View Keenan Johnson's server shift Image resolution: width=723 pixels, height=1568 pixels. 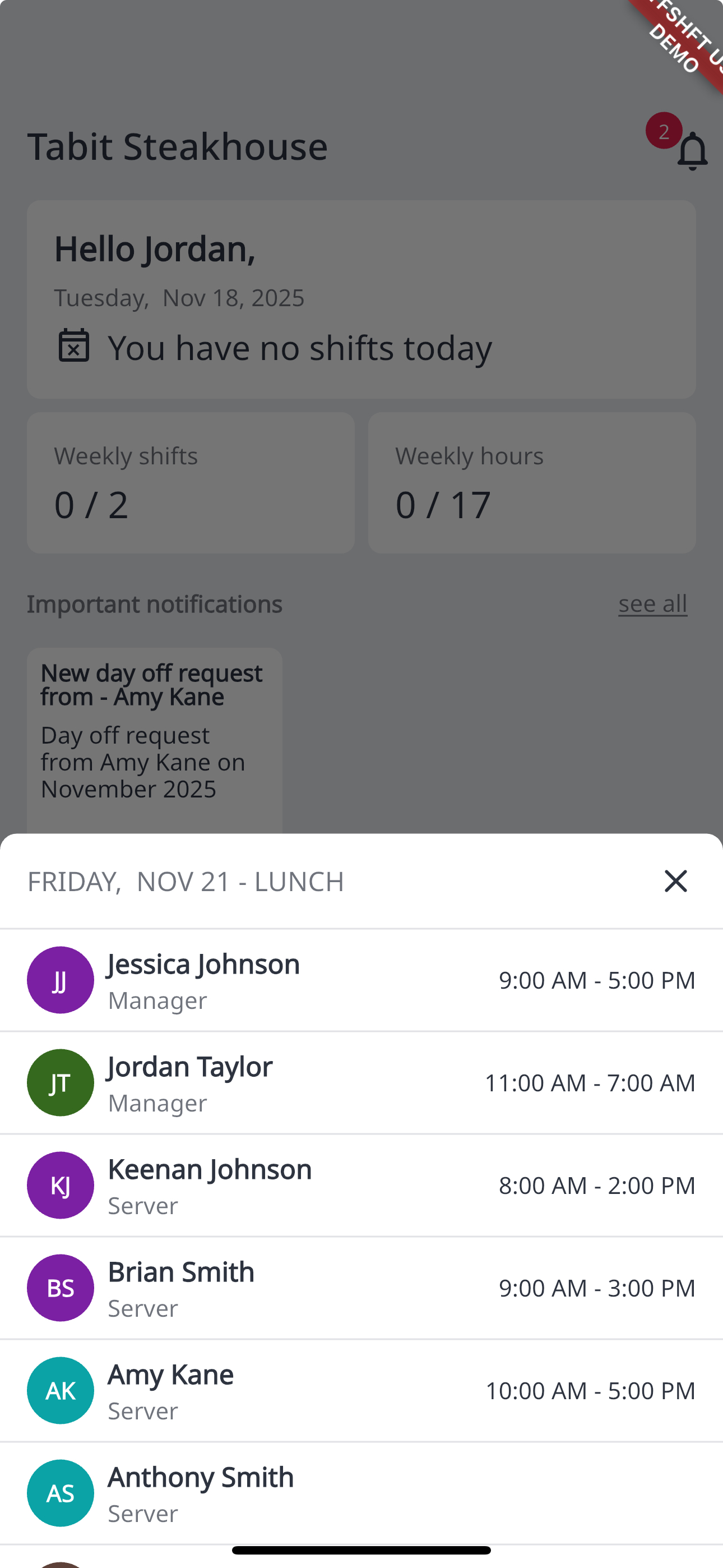361,1185
